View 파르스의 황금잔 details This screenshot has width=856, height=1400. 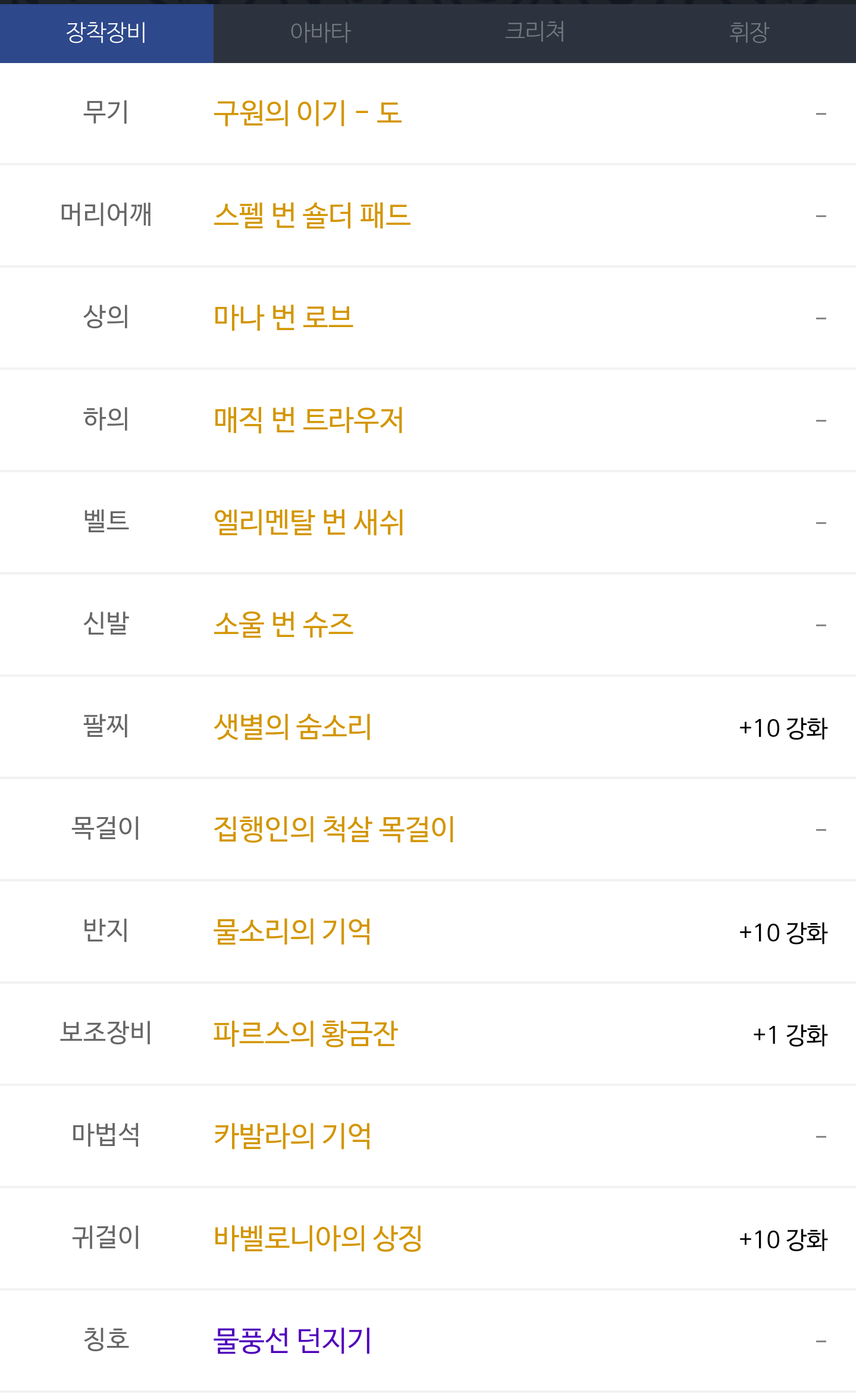(305, 1034)
